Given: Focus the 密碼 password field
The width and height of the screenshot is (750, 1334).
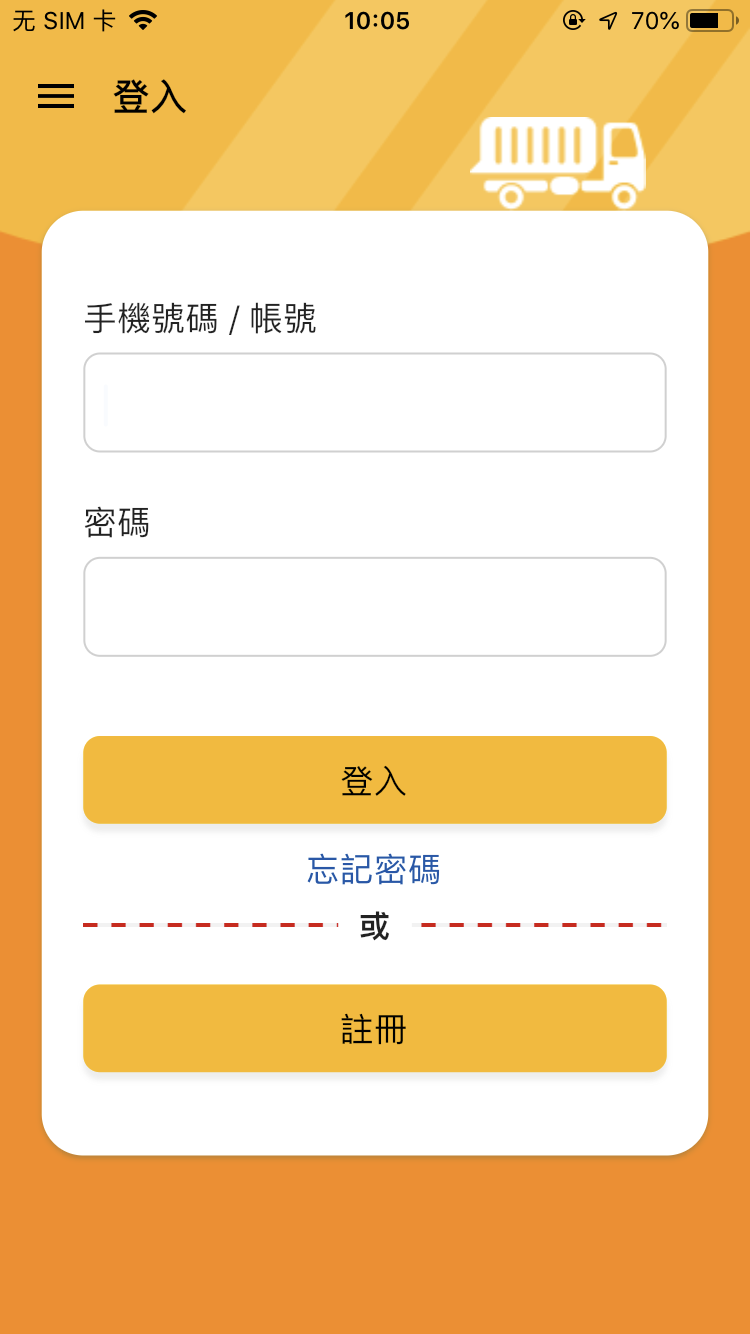Looking at the screenshot, I should click(x=375, y=607).
